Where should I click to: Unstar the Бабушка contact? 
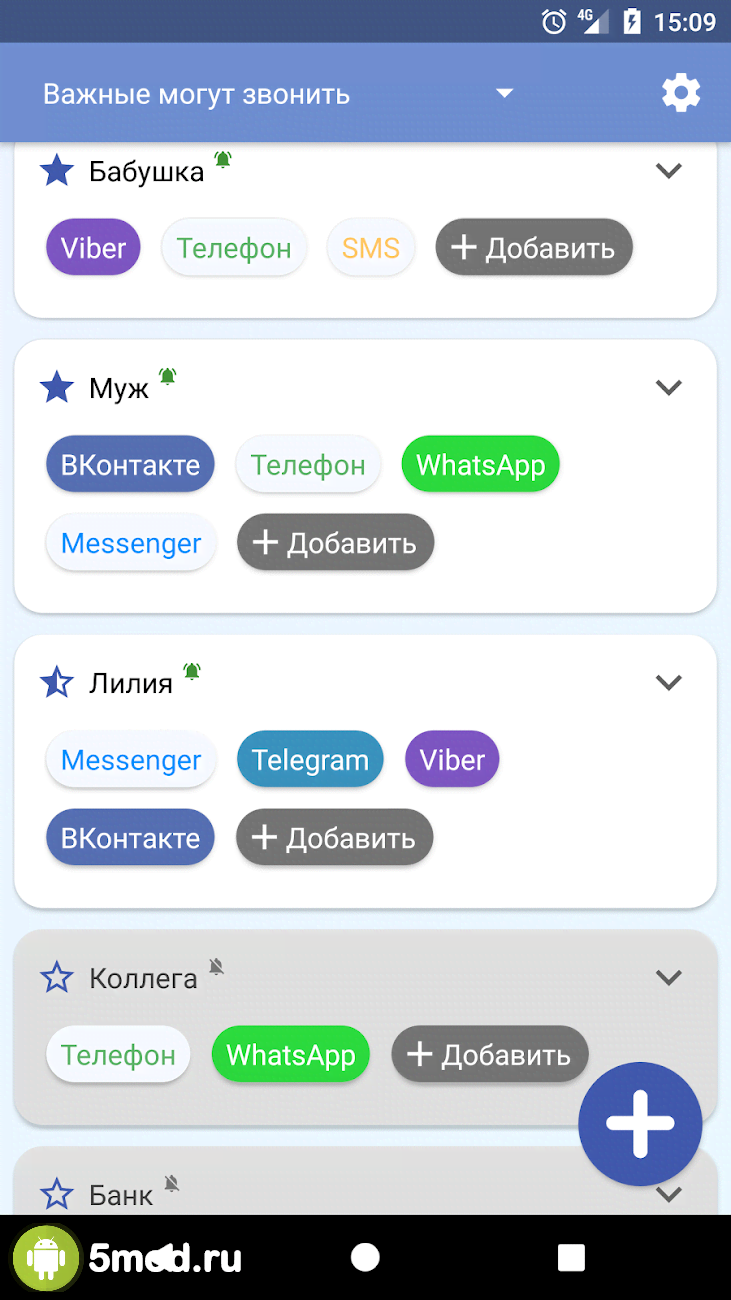[x=57, y=171]
